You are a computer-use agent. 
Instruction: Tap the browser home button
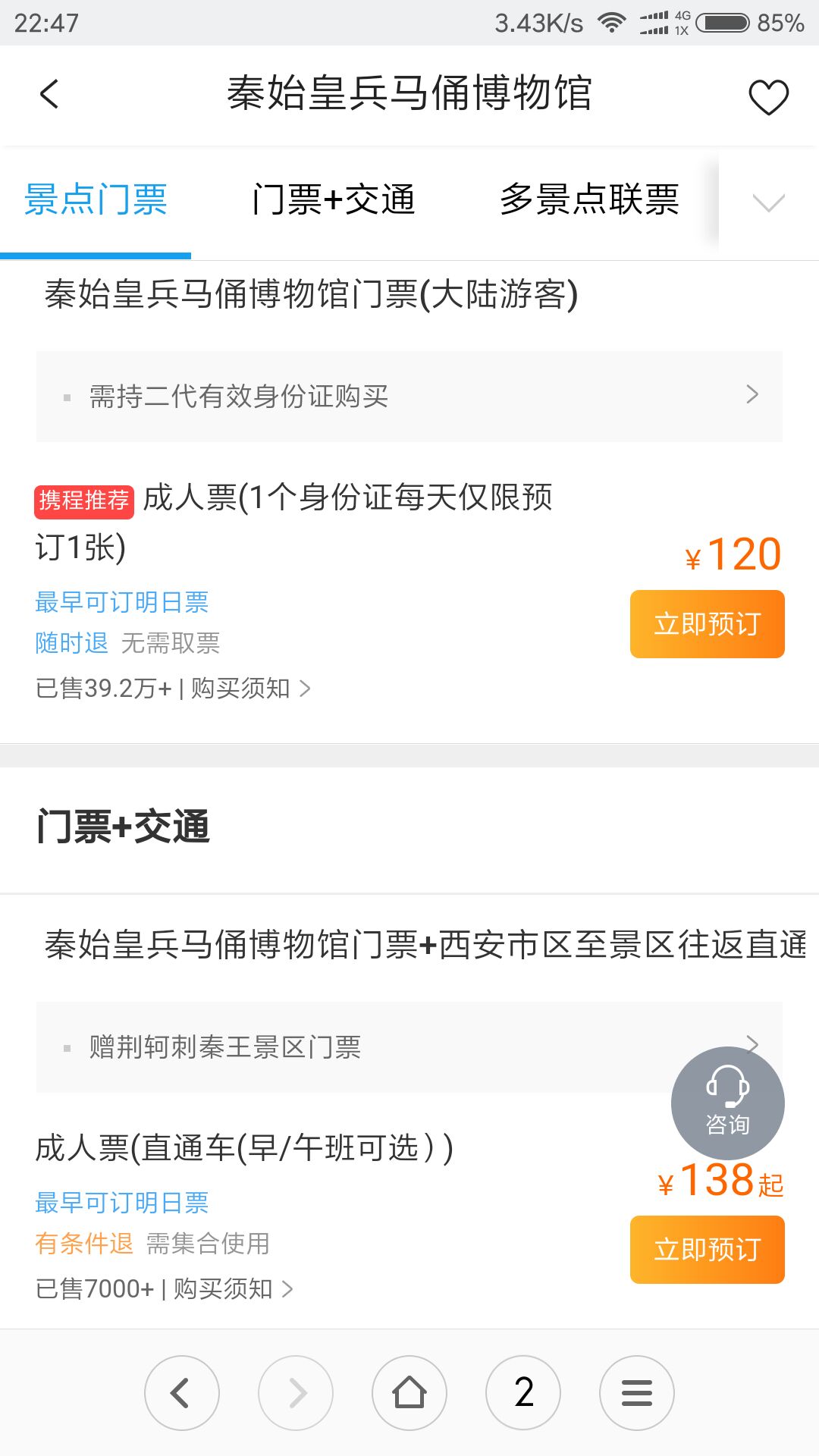(x=409, y=1393)
